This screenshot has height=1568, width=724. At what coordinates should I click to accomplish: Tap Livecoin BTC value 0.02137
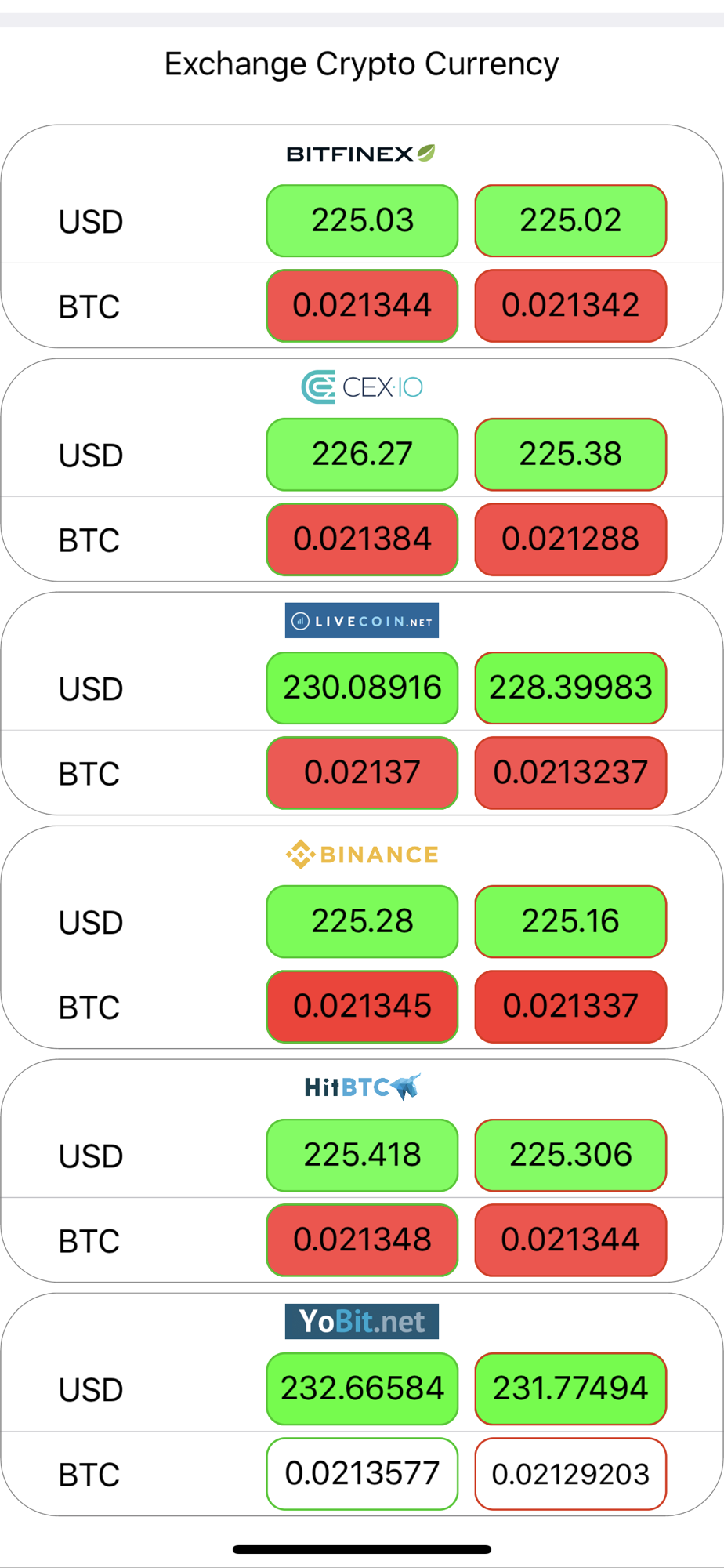click(362, 773)
